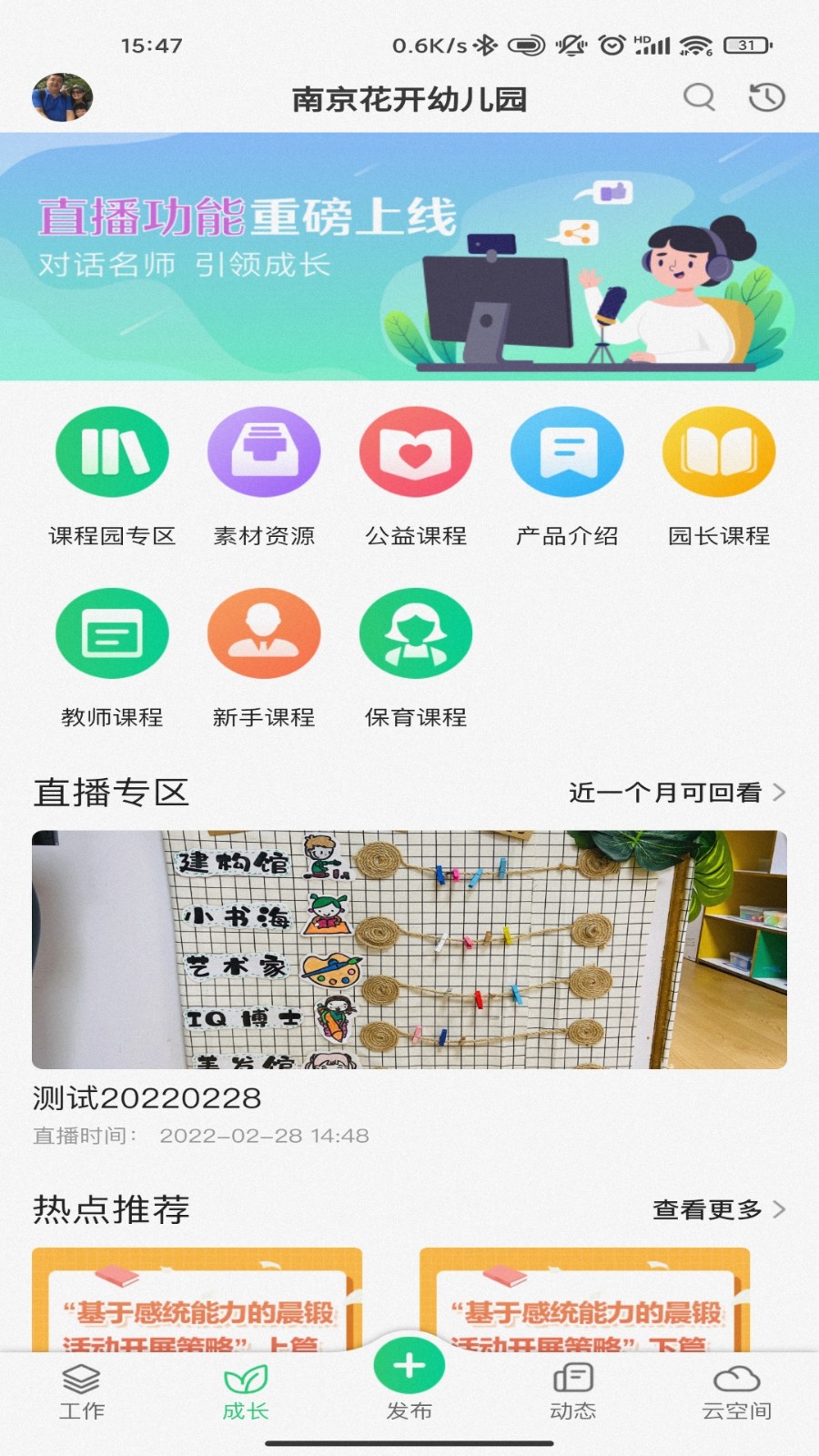This screenshot has width=819, height=1456.
Task: Open the history clock icon
Action: point(766,96)
